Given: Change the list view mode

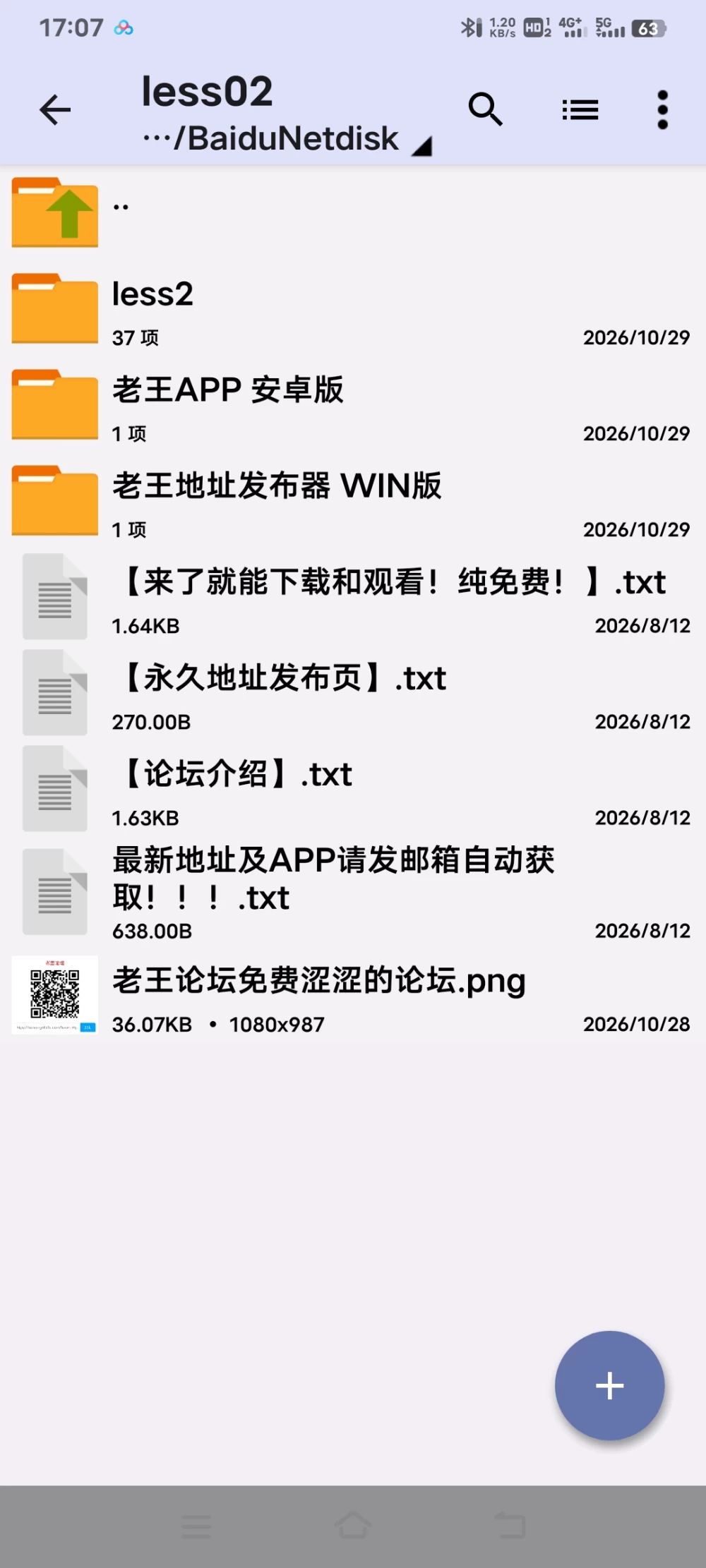Looking at the screenshot, I should pos(580,110).
